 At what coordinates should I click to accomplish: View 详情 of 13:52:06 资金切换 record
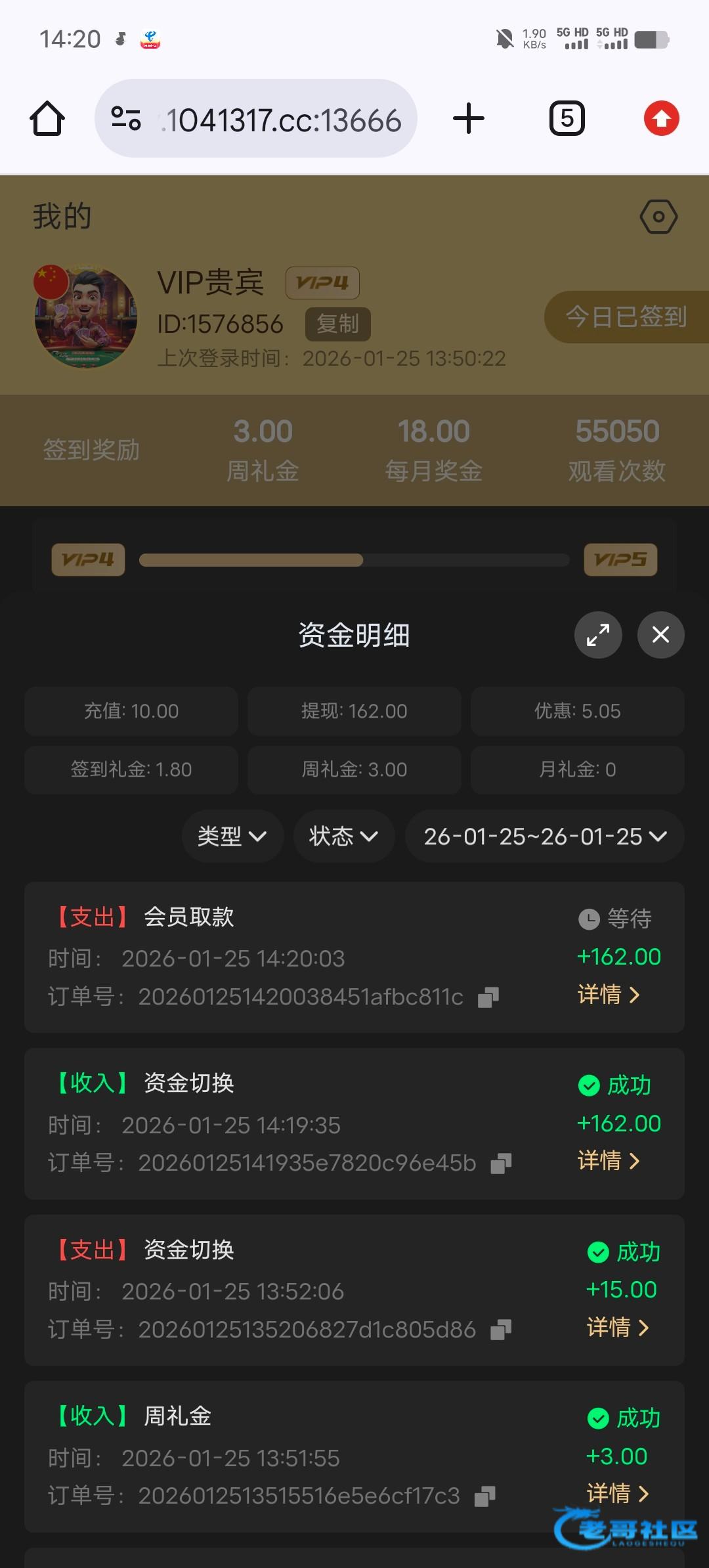point(617,1327)
